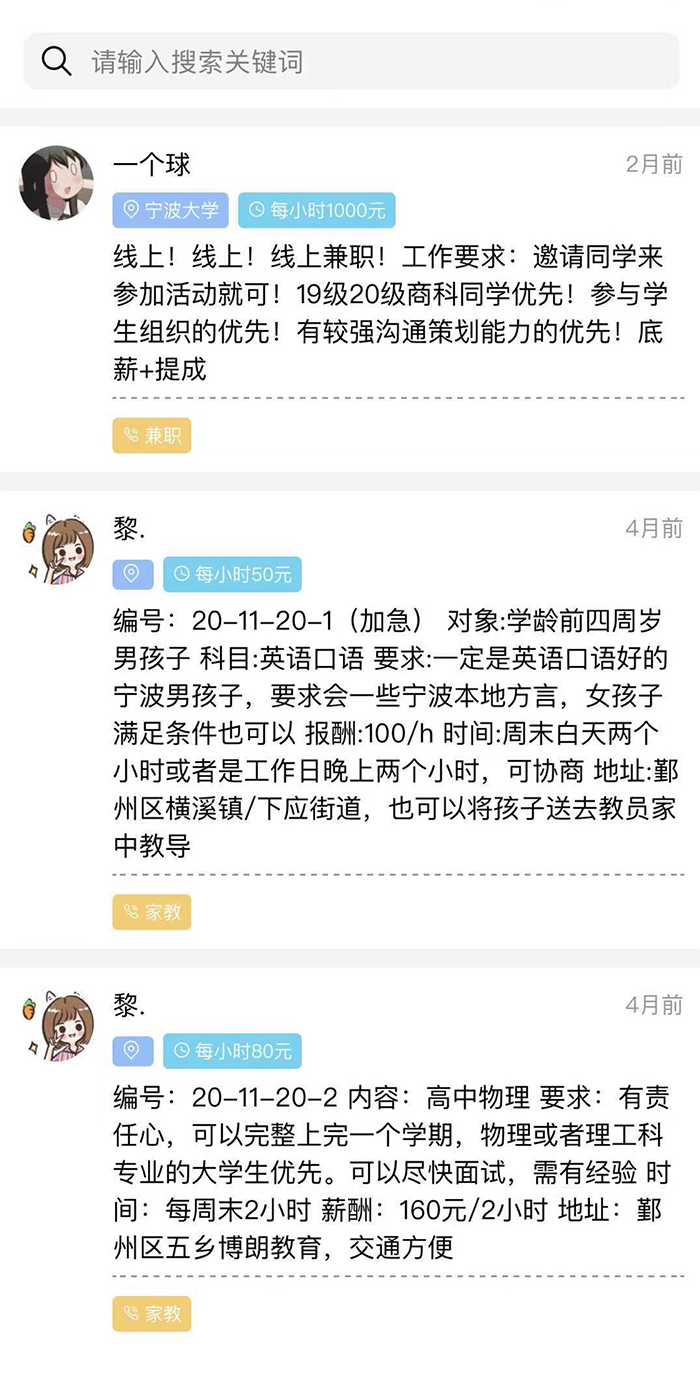Viewport: 700px width, 1378px height.
Task: Tap the 家教 tag under the 每小时50元 post
Action: [x=152, y=912]
